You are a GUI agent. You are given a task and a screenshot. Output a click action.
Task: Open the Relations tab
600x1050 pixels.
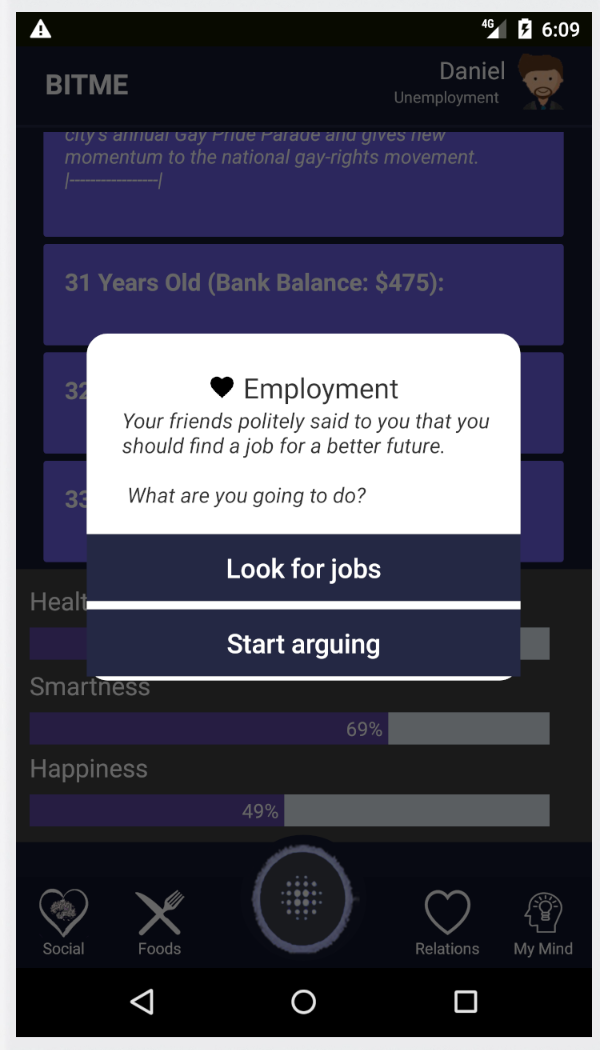pyautogui.click(x=447, y=921)
